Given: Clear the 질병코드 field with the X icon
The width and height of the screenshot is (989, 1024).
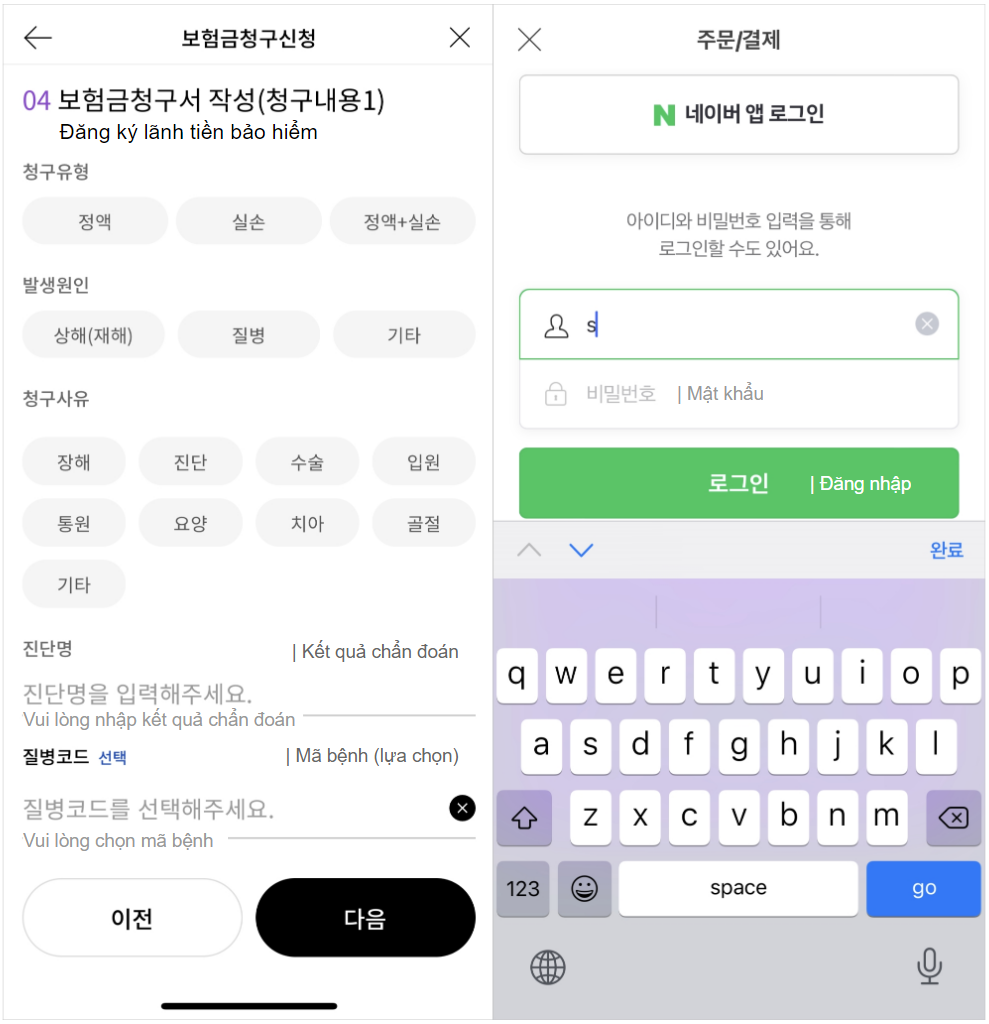Looking at the screenshot, I should [462, 808].
